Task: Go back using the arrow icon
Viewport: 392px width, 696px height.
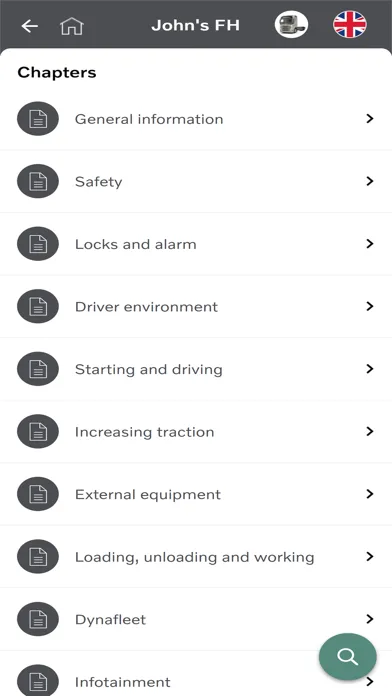Action: point(30,26)
